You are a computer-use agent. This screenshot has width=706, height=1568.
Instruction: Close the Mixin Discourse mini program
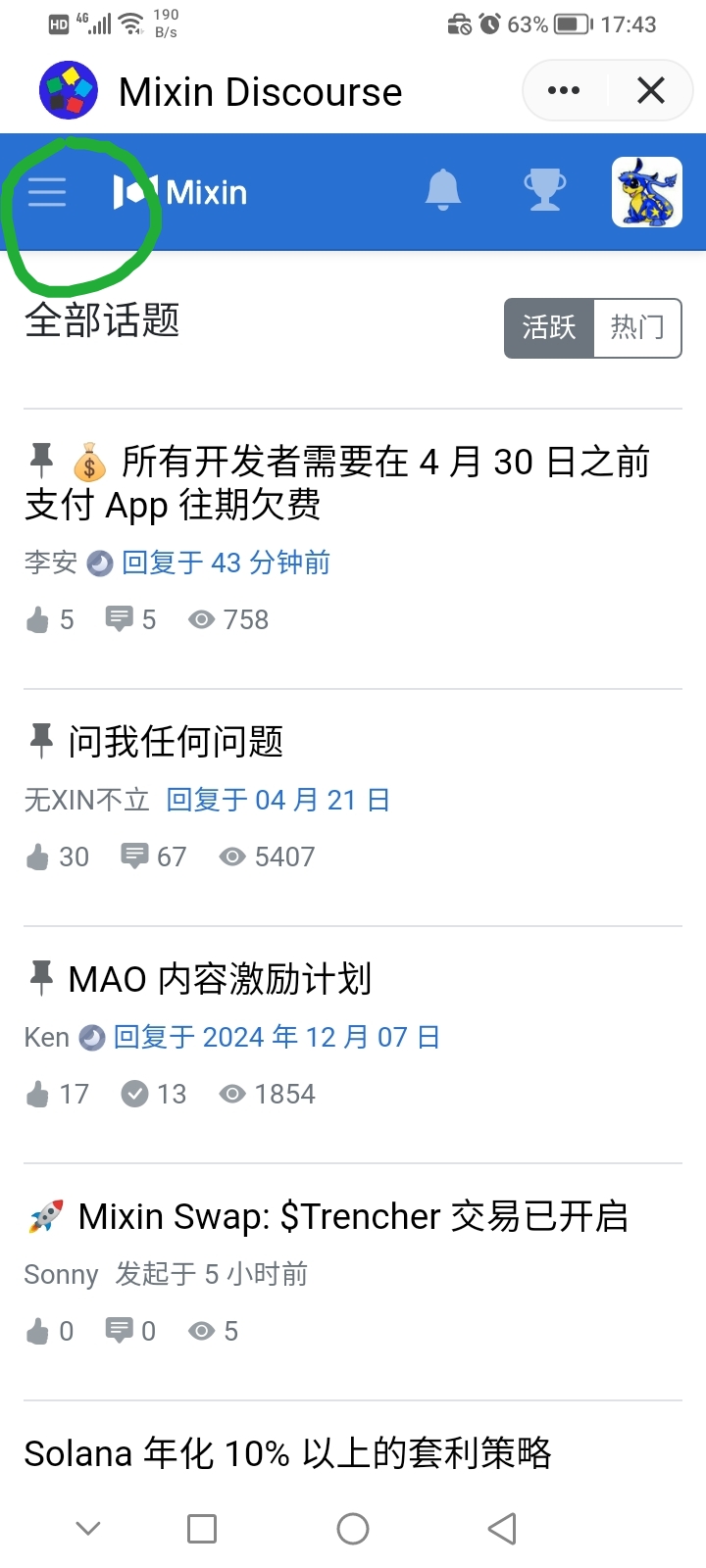(651, 91)
